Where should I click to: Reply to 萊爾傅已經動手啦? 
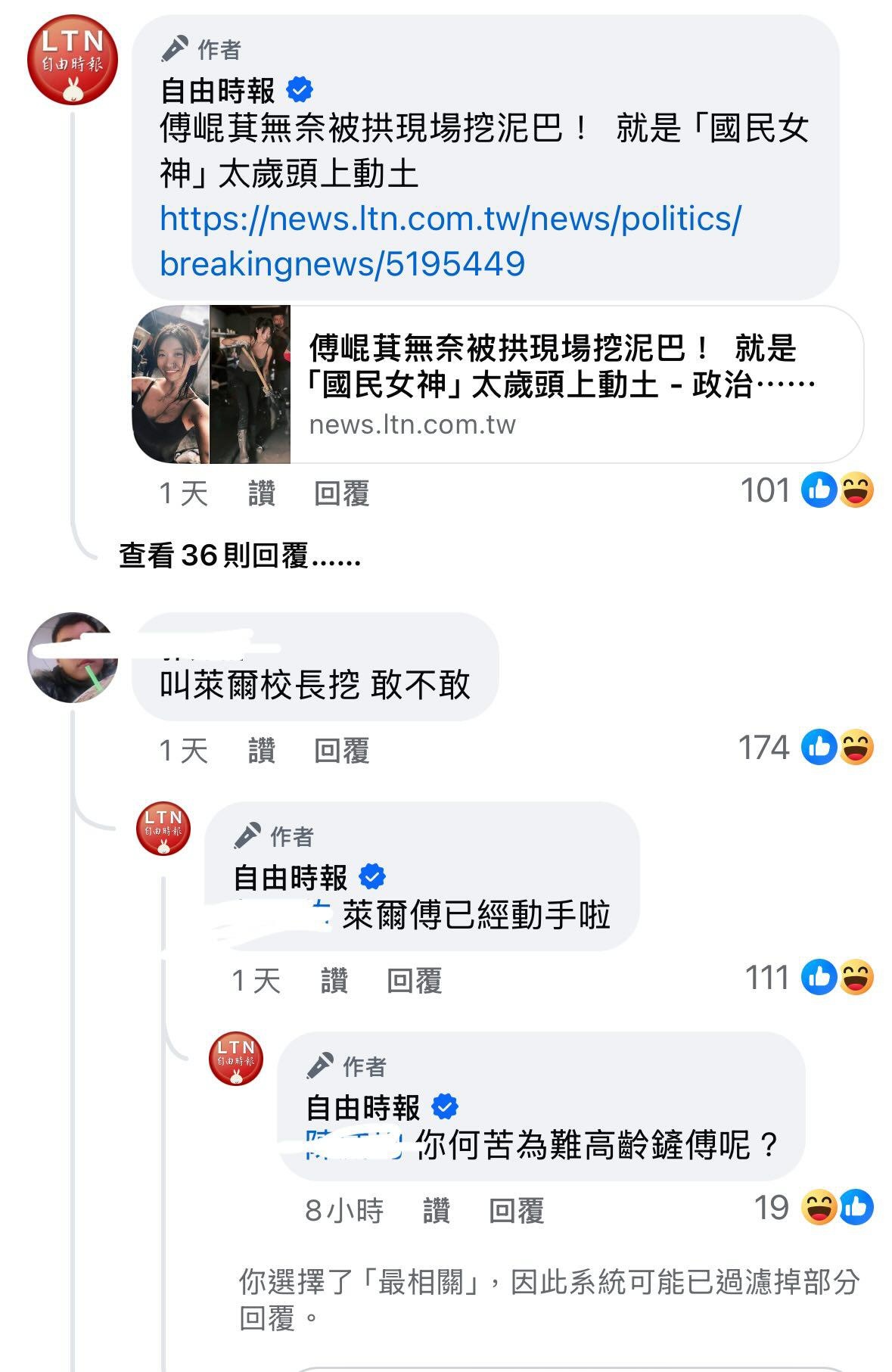(414, 982)
